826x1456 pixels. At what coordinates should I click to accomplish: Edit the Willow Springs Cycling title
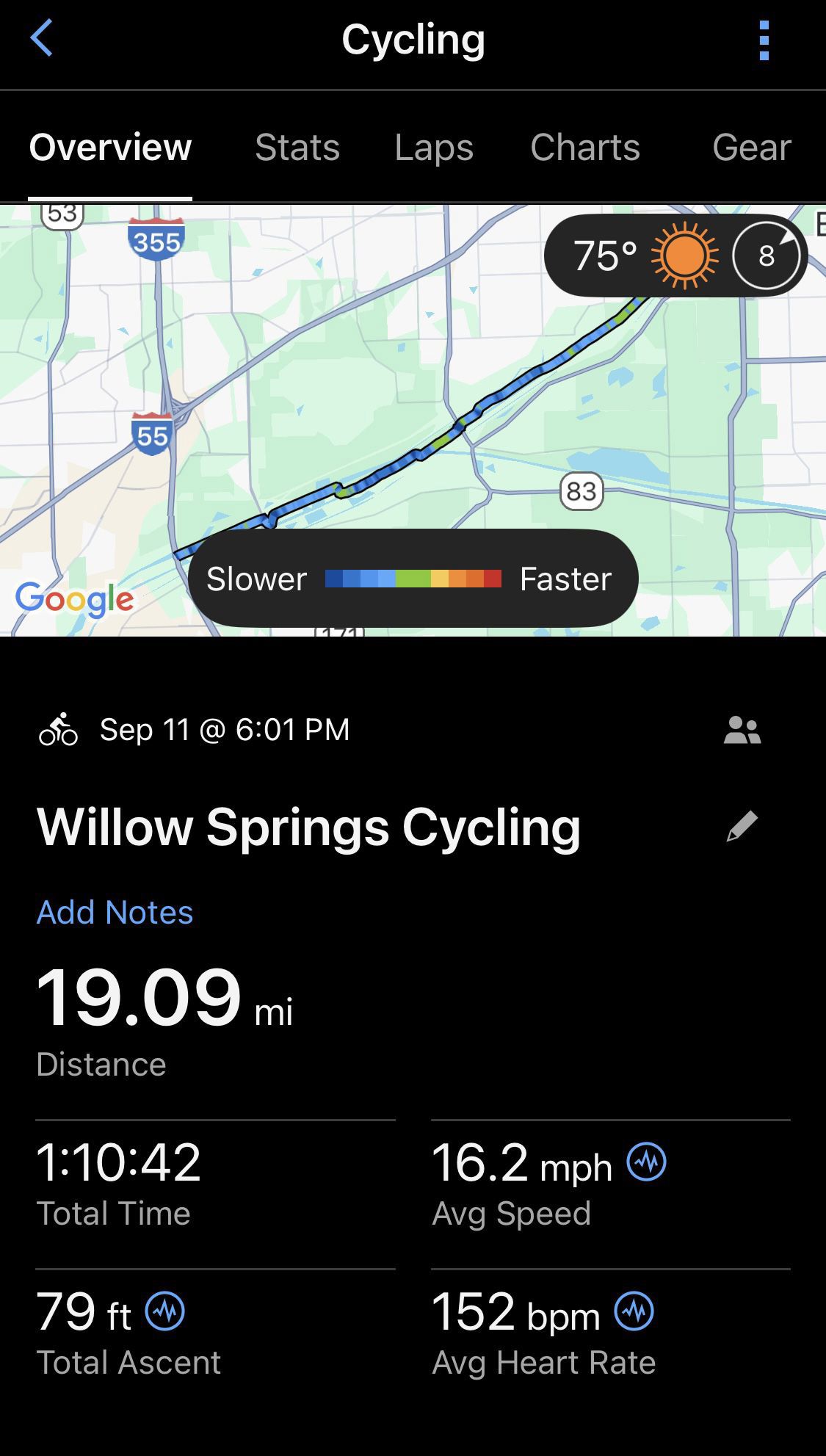pos(742,826)
